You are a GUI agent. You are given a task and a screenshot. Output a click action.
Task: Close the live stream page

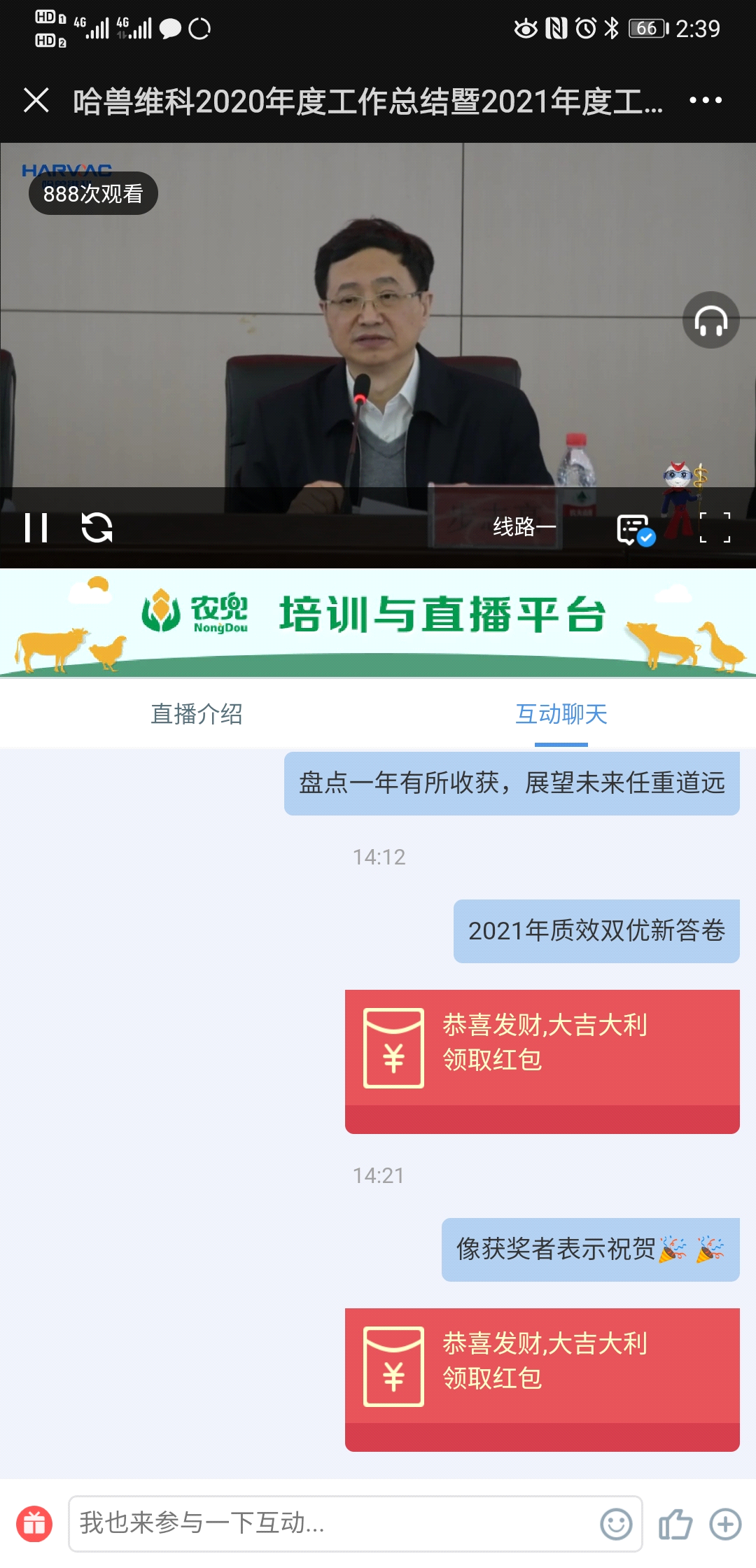tap(36, 100)
